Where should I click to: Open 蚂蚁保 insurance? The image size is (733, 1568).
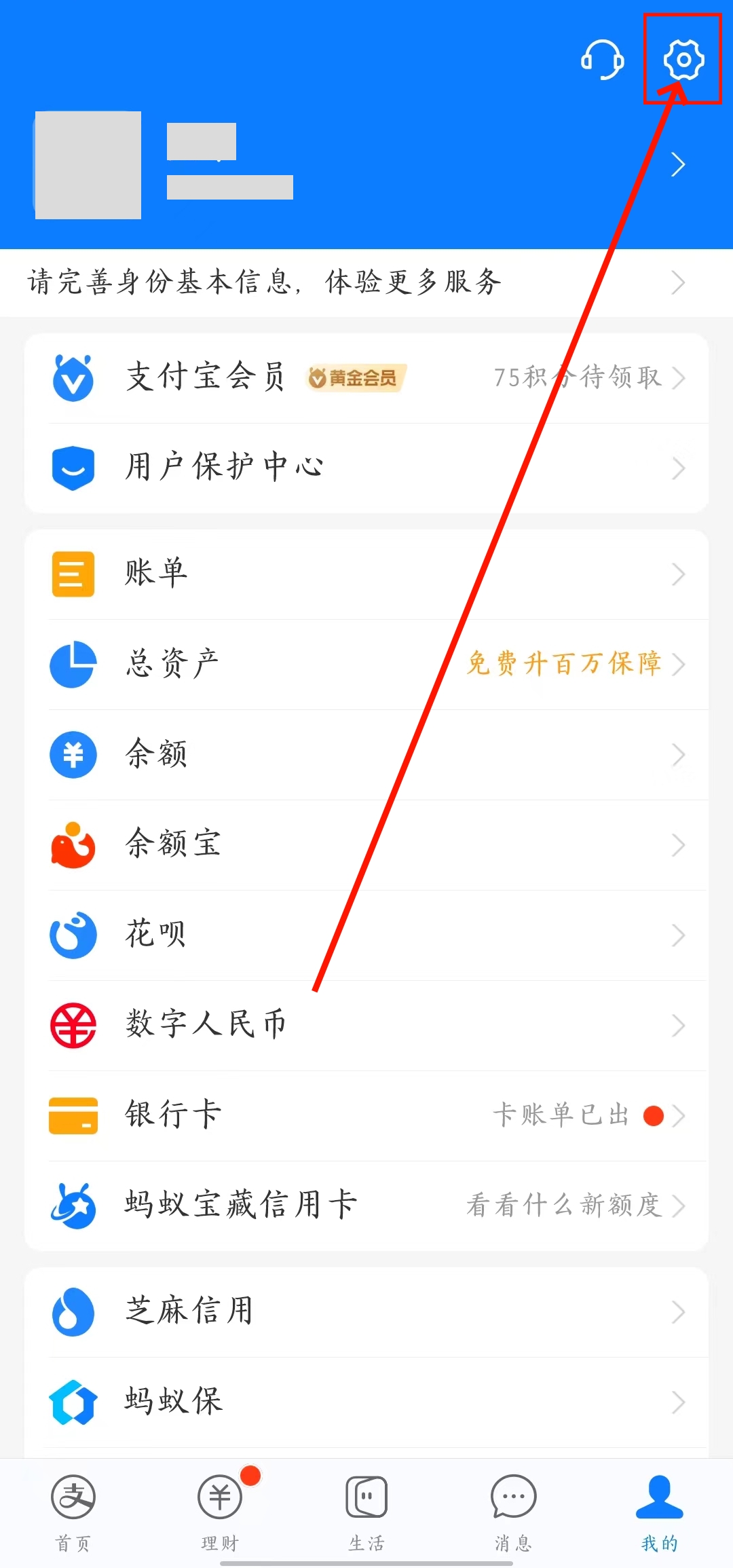tap(366, 1402)
